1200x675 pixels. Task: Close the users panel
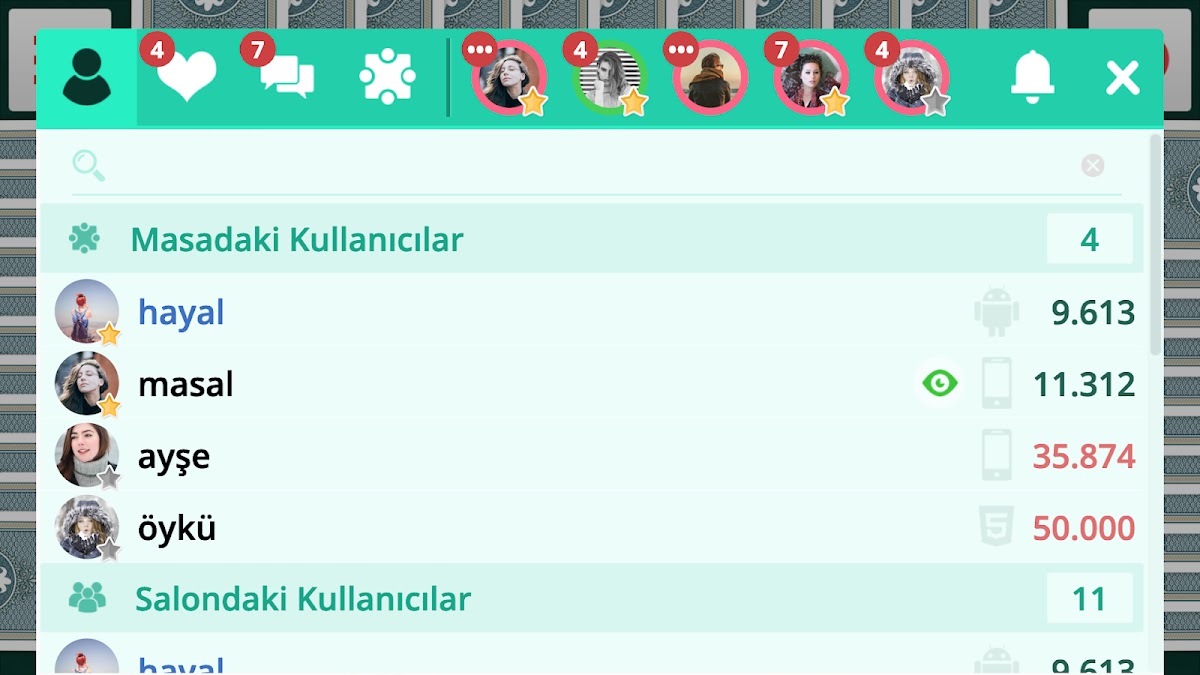[1122, 77]
